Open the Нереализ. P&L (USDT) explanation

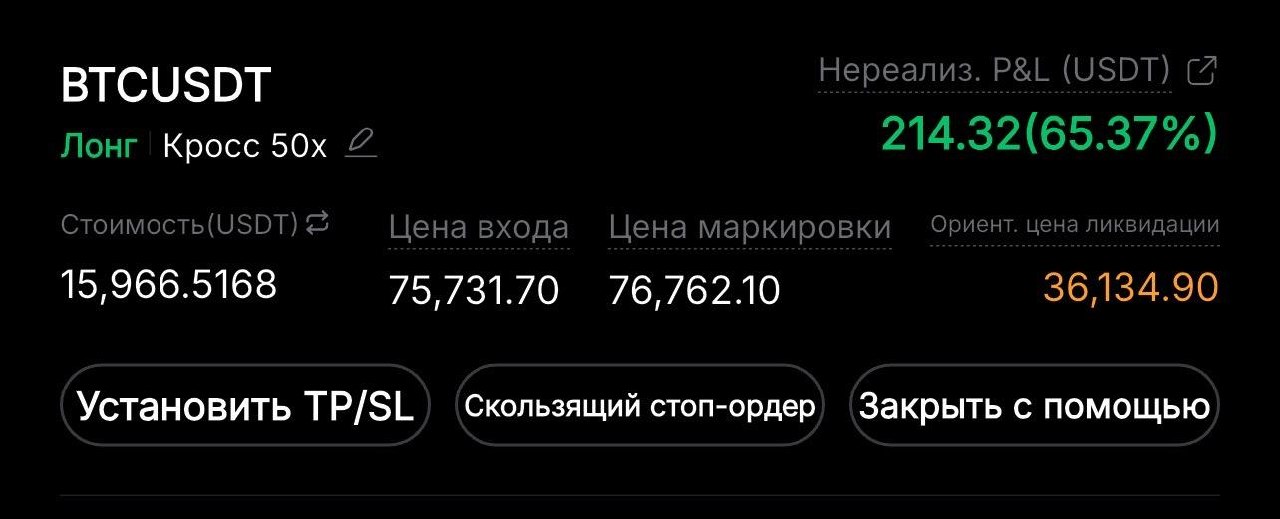(x=993, y=71)
